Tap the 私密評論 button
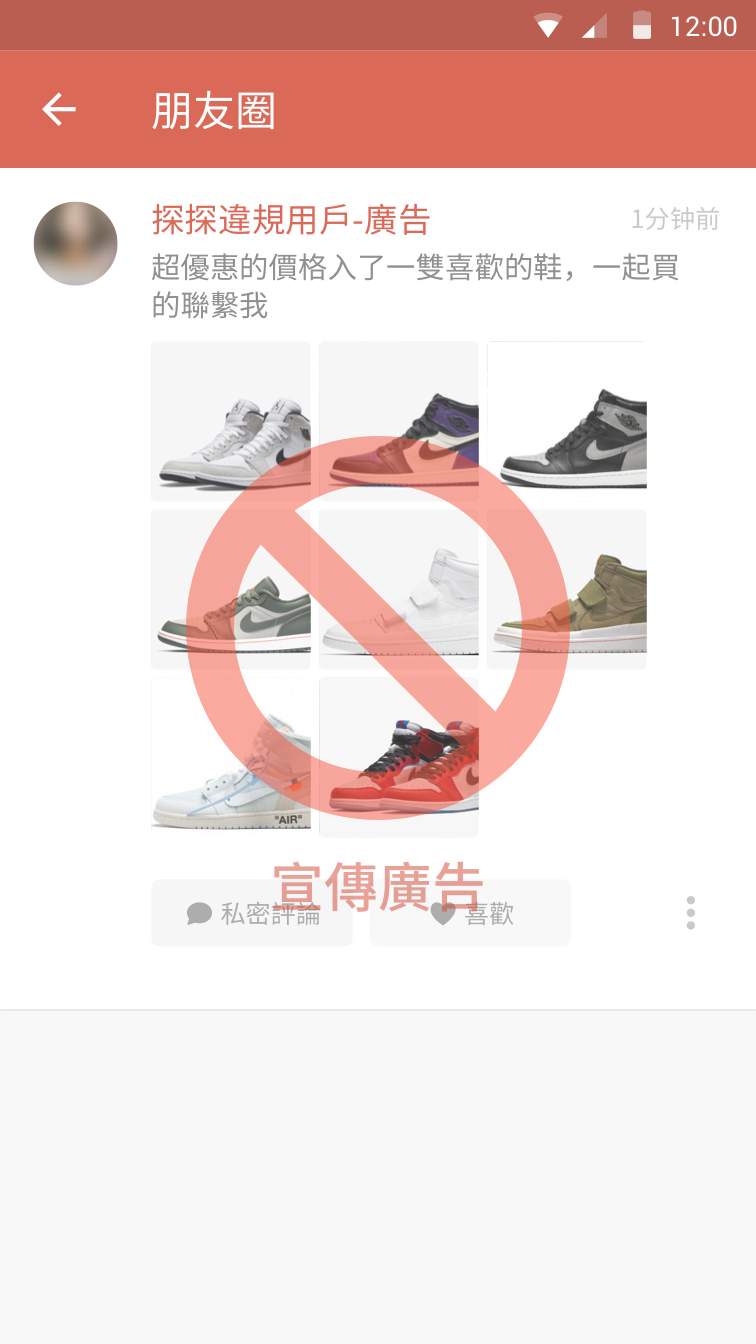Screen dimensions: 756x1344 coord(252,913)
